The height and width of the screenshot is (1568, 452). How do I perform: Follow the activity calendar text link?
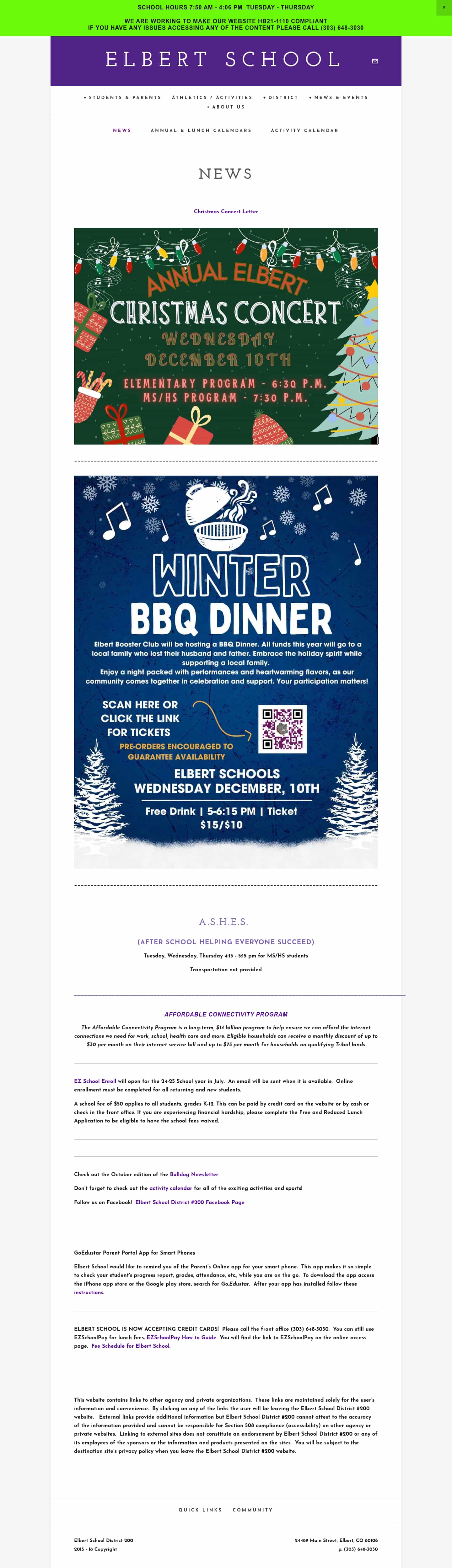pos(170,1187)
